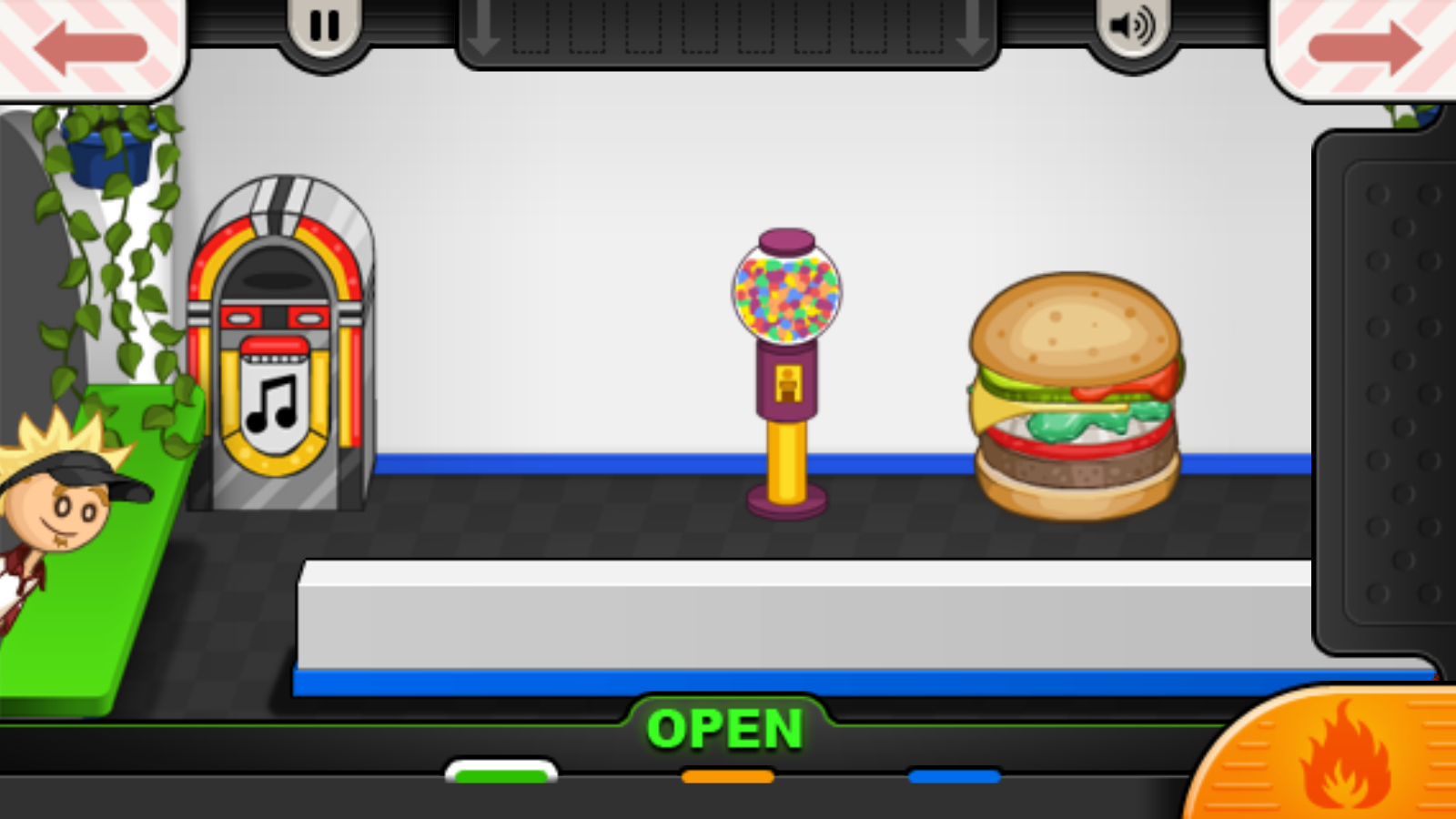
Task: Go to the previous station with left arrow
Action: 89,47
